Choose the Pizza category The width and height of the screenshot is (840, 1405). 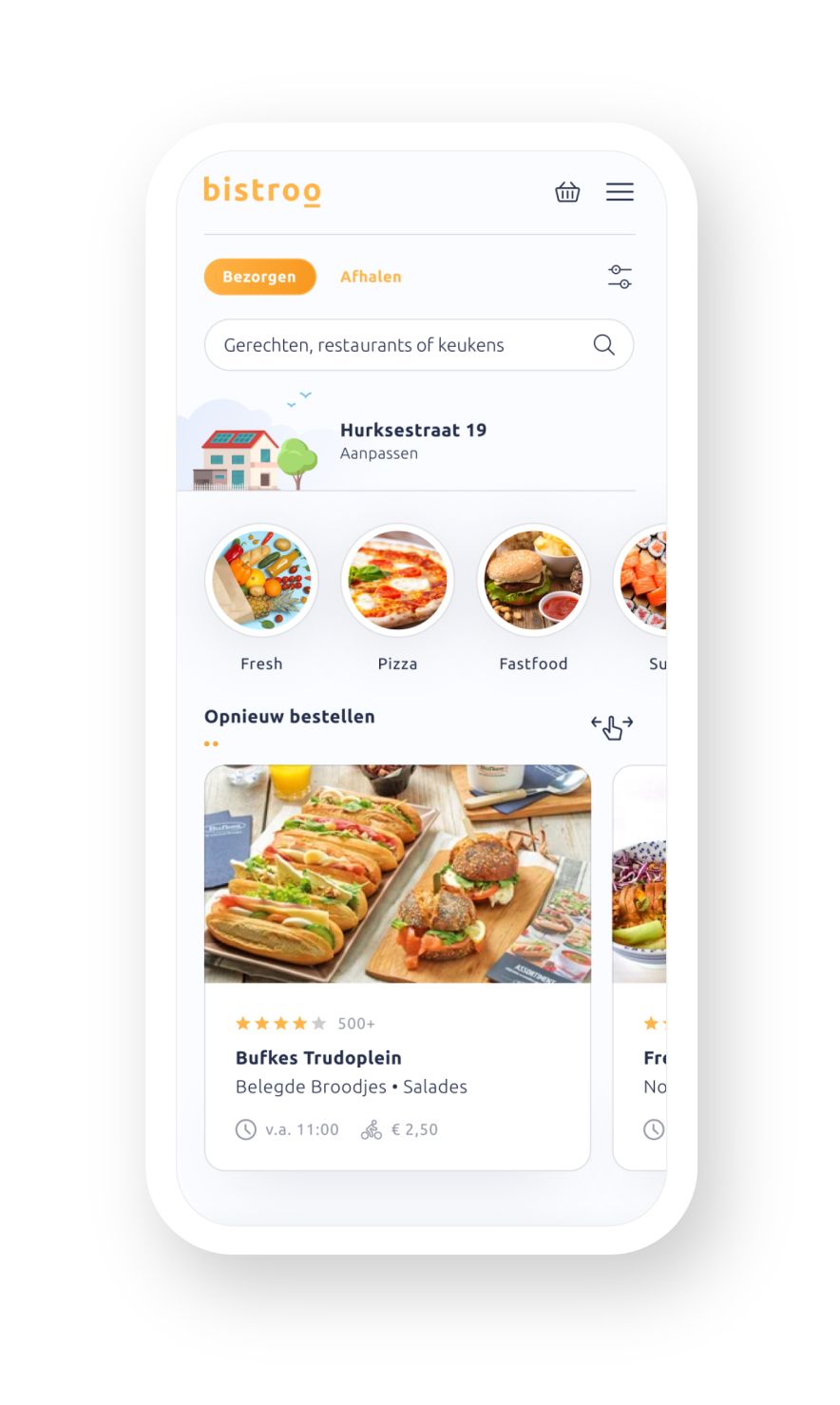pos(397,581)
